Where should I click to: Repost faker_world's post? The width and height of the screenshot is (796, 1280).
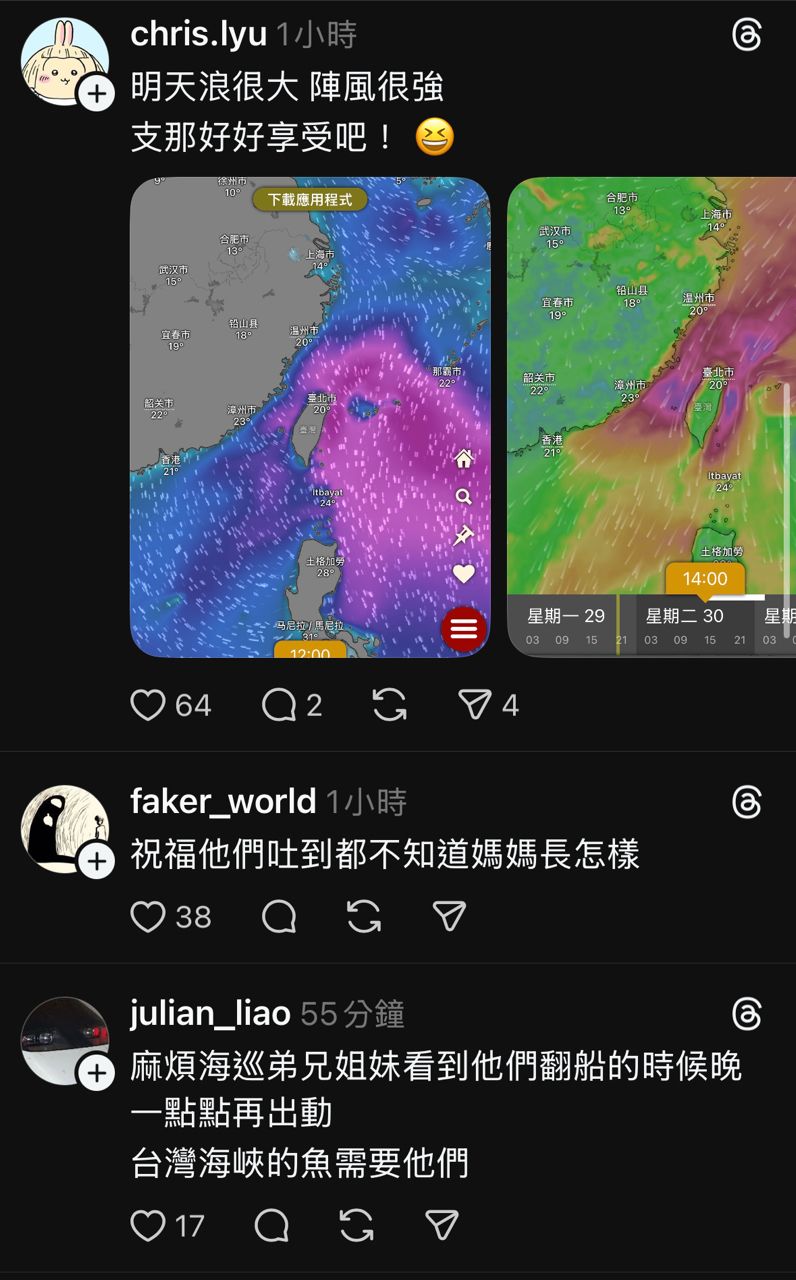click(x=364, y=916)
